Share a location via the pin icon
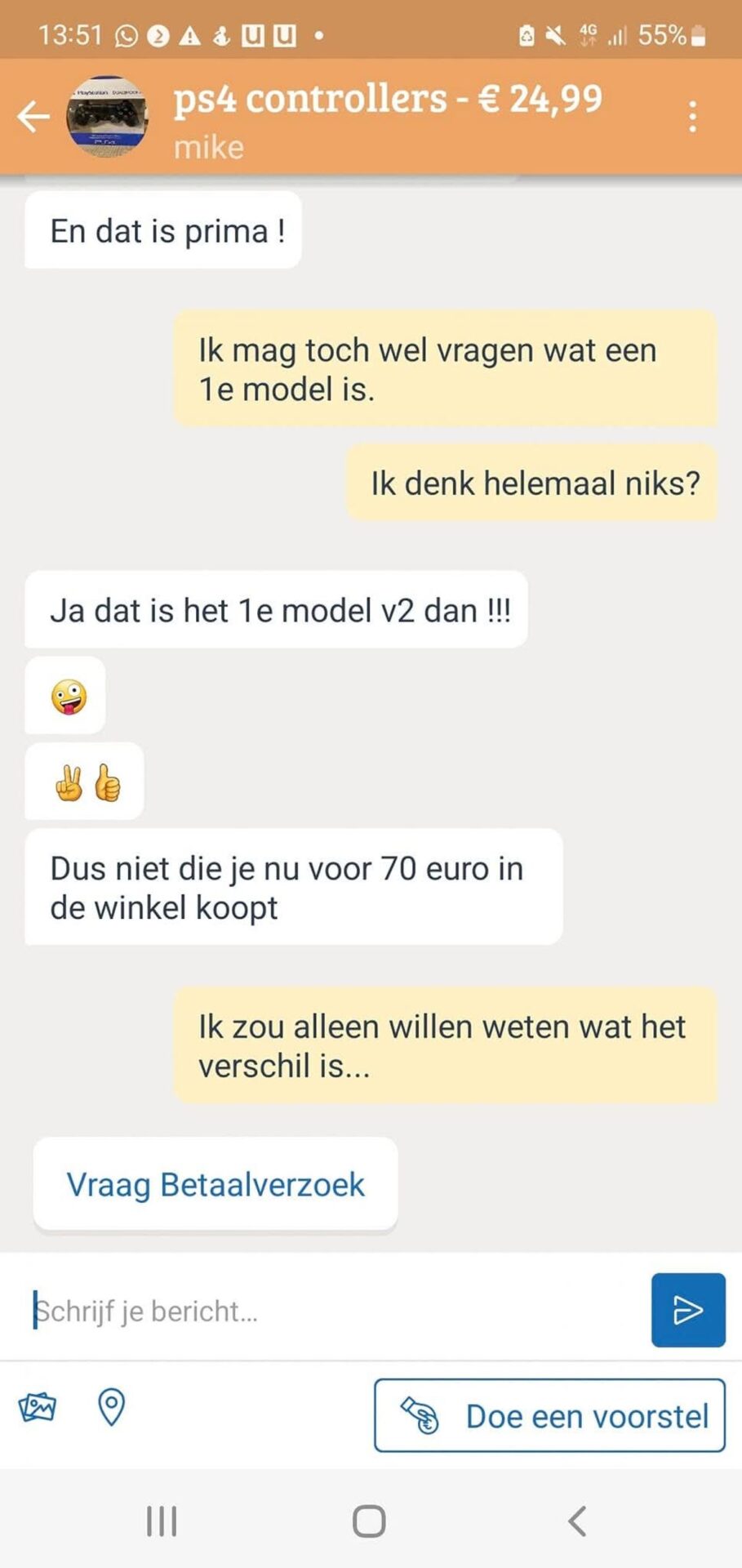742x1568 pixels. coord(111,1407)
